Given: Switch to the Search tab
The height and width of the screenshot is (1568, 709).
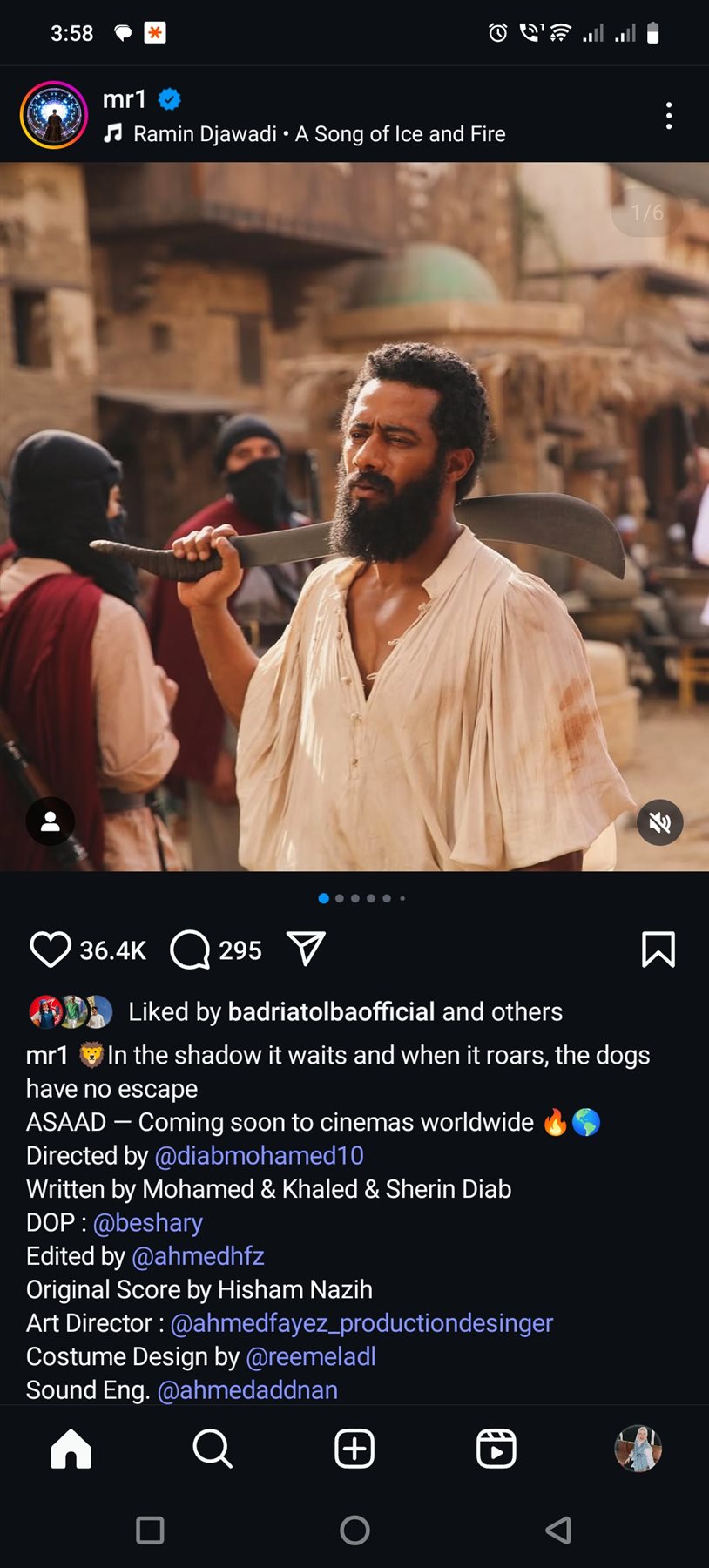Looking at the screenshot, I should tap(213, 1450).
